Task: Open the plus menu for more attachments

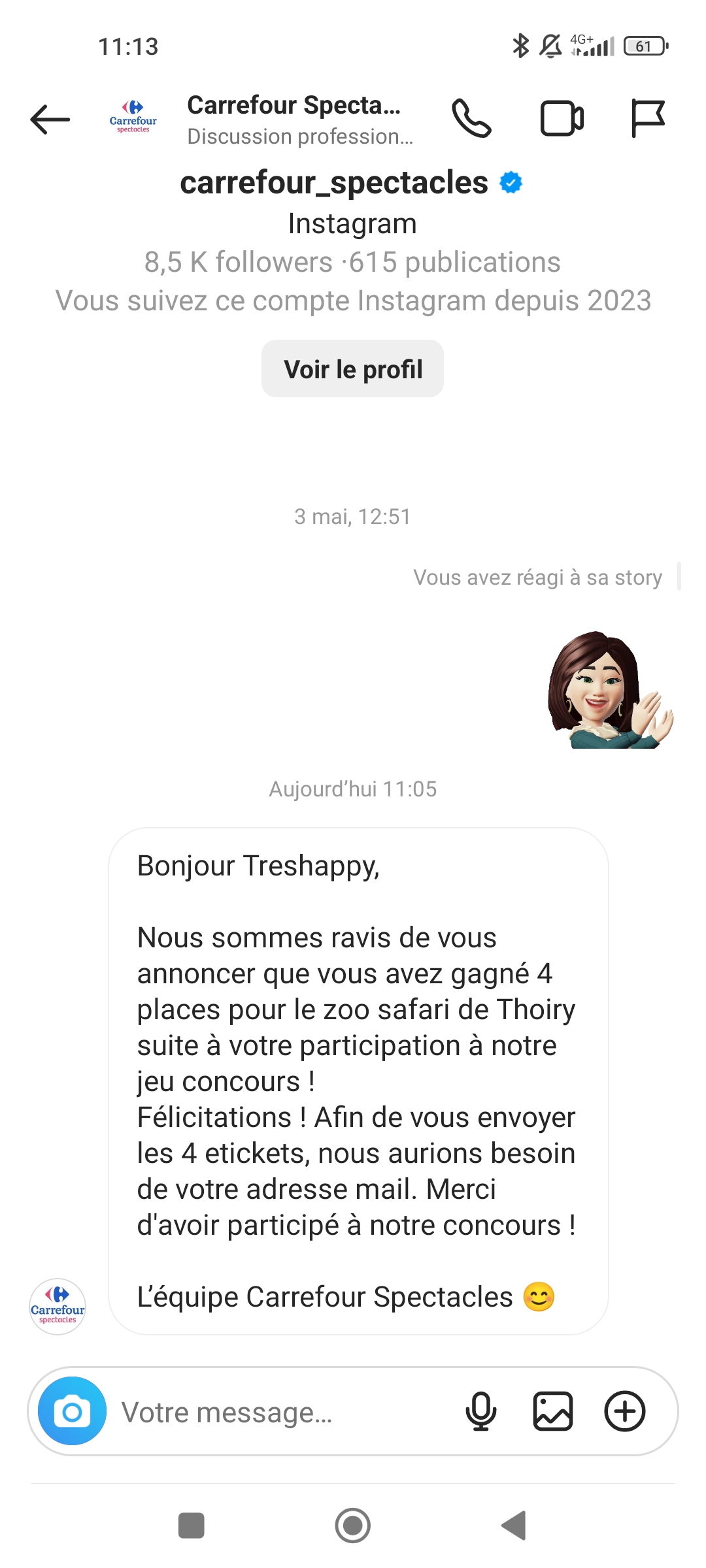Action: coord(624,1411)
